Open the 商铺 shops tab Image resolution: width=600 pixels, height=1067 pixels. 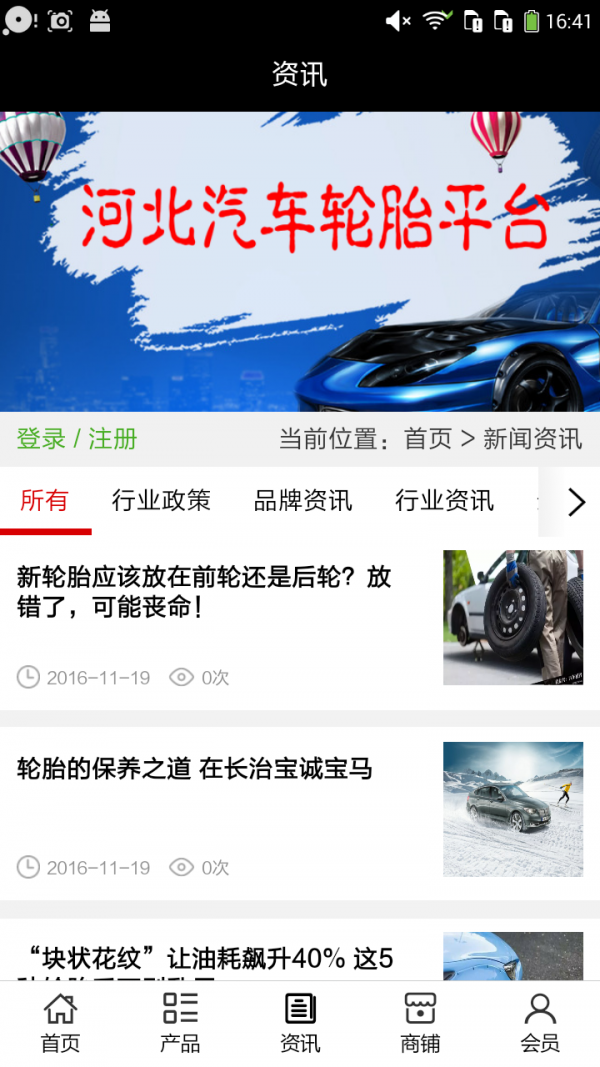[x=420, y=1023]
